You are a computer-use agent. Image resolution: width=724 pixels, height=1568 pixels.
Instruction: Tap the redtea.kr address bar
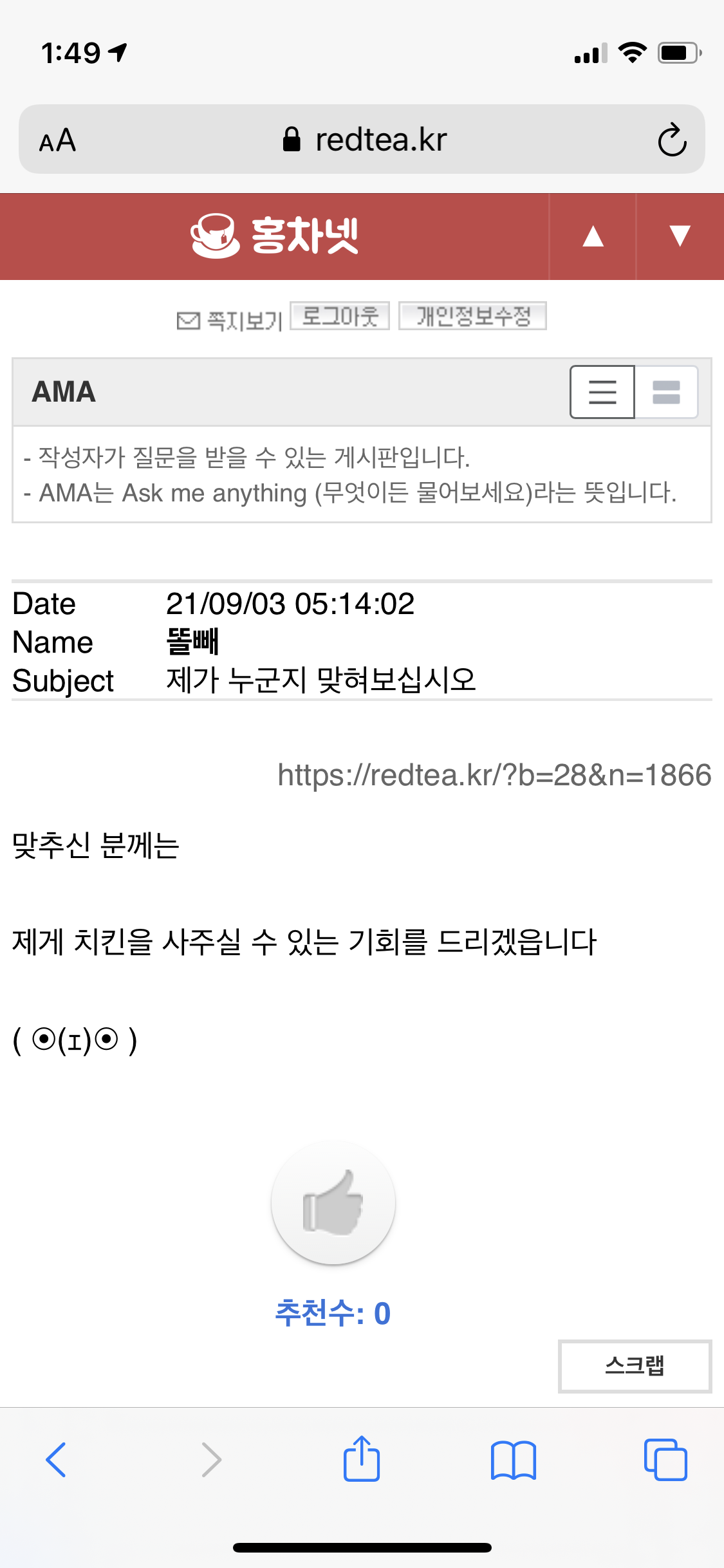coord(364,140)
